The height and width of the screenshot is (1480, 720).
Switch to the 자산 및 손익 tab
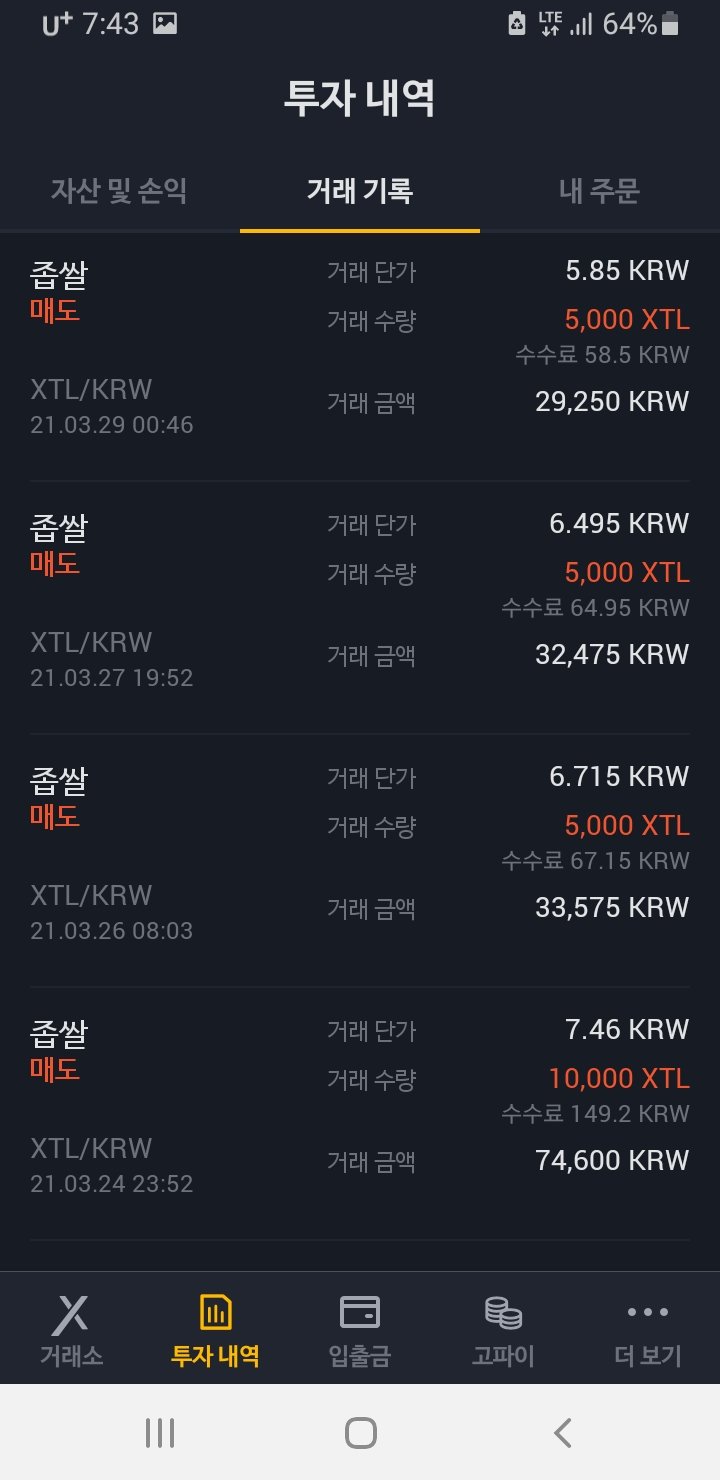click(x=119, y=190)
